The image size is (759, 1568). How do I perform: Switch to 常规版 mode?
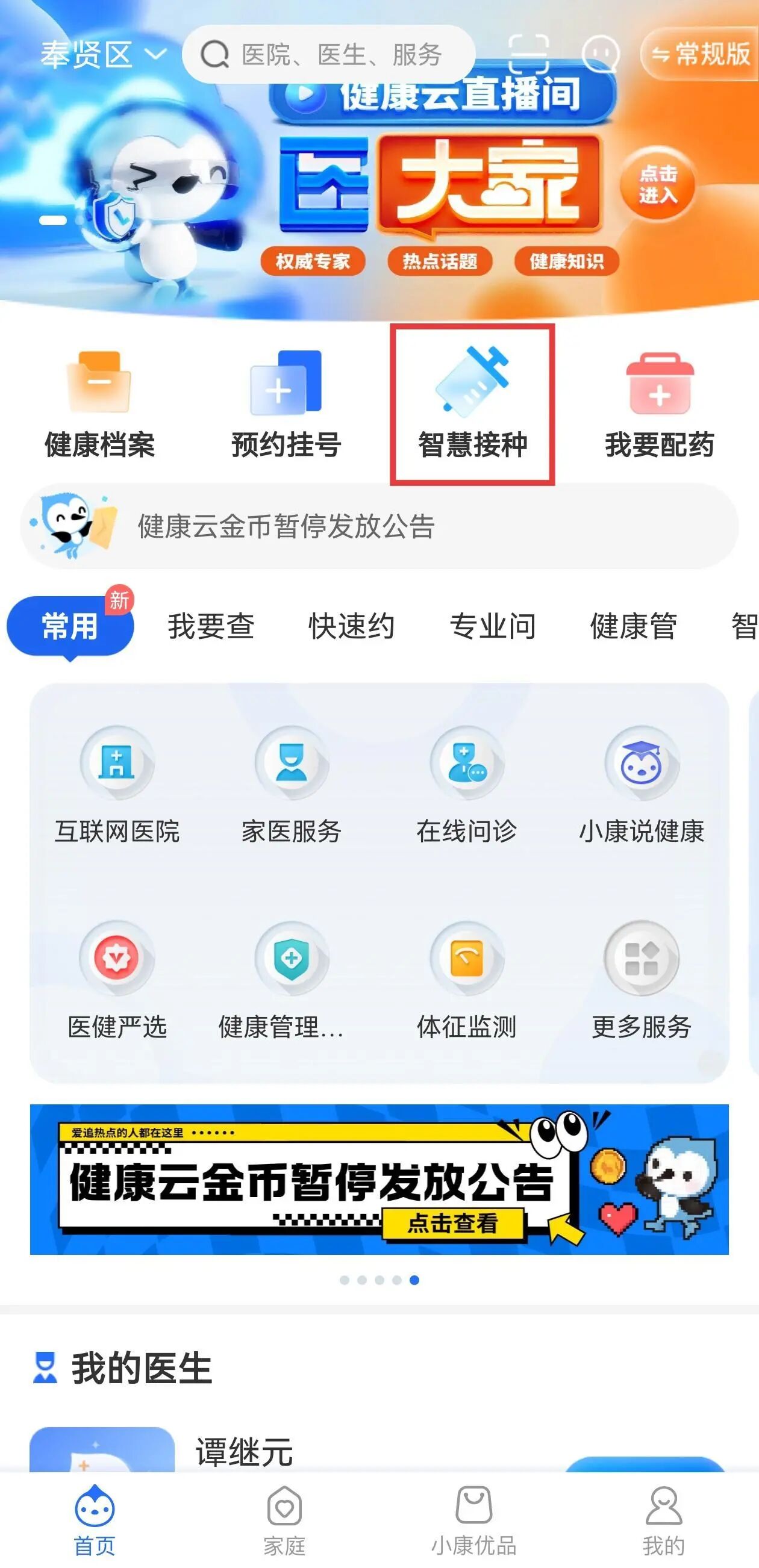(701, 54)
